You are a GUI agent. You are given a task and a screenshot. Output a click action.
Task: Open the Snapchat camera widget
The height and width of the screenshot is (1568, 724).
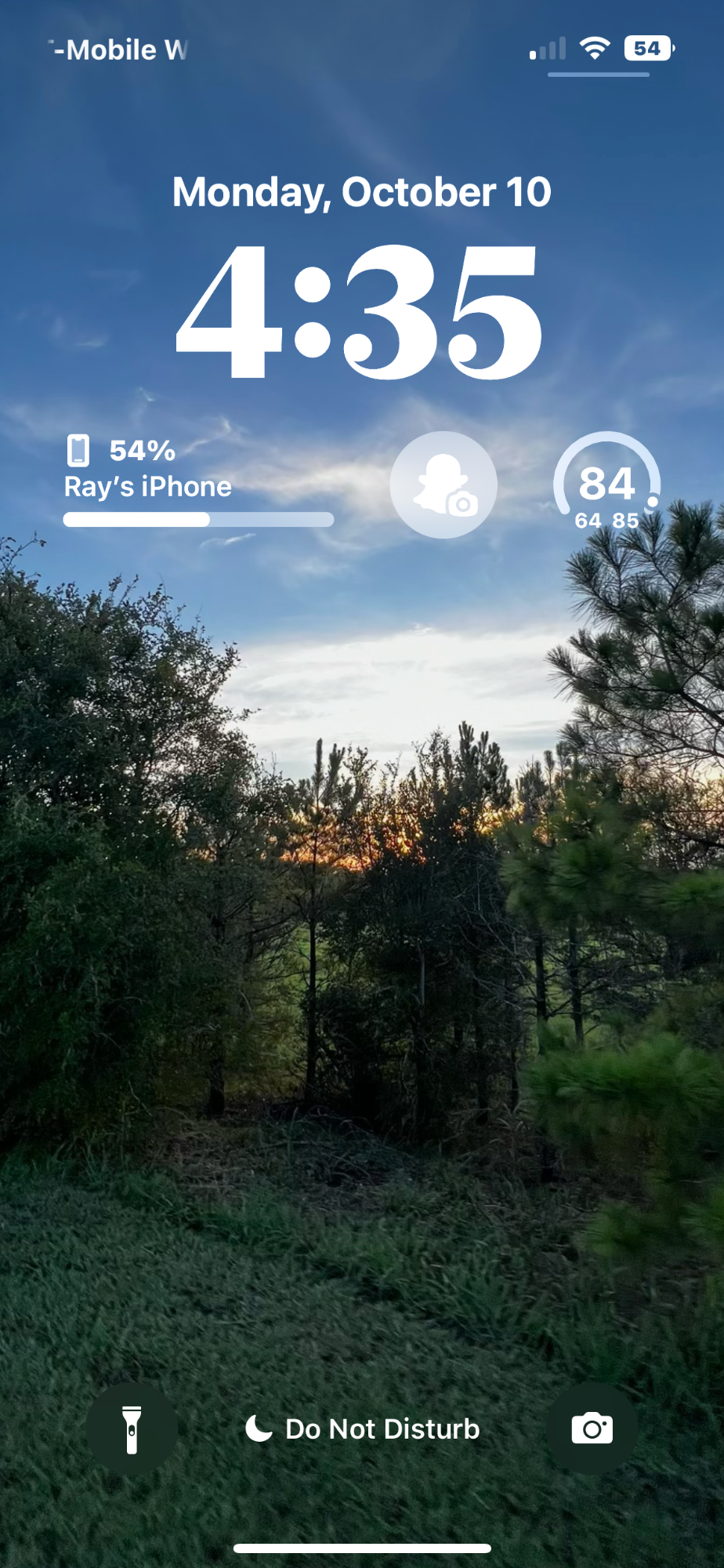point(443,485)
